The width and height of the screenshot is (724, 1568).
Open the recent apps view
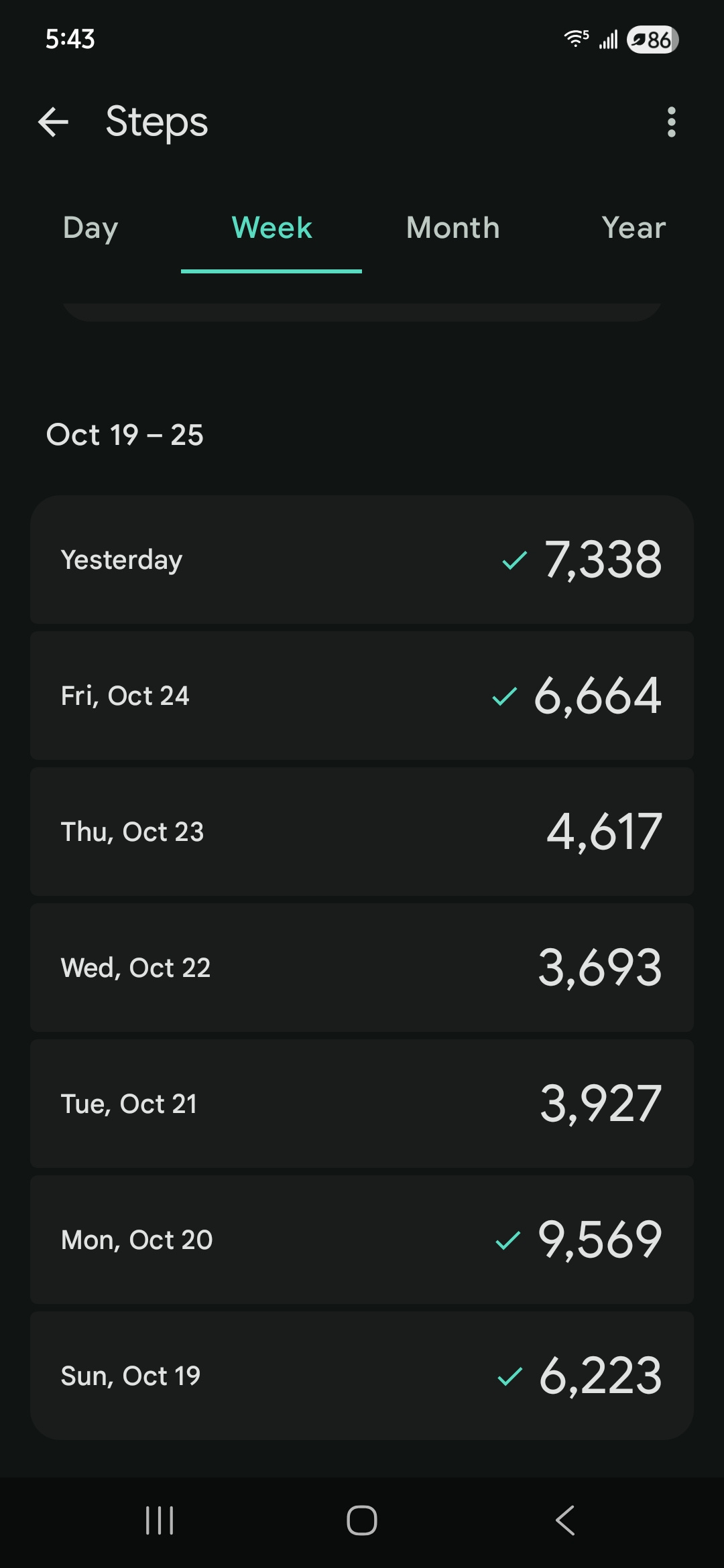[160, 1520]
